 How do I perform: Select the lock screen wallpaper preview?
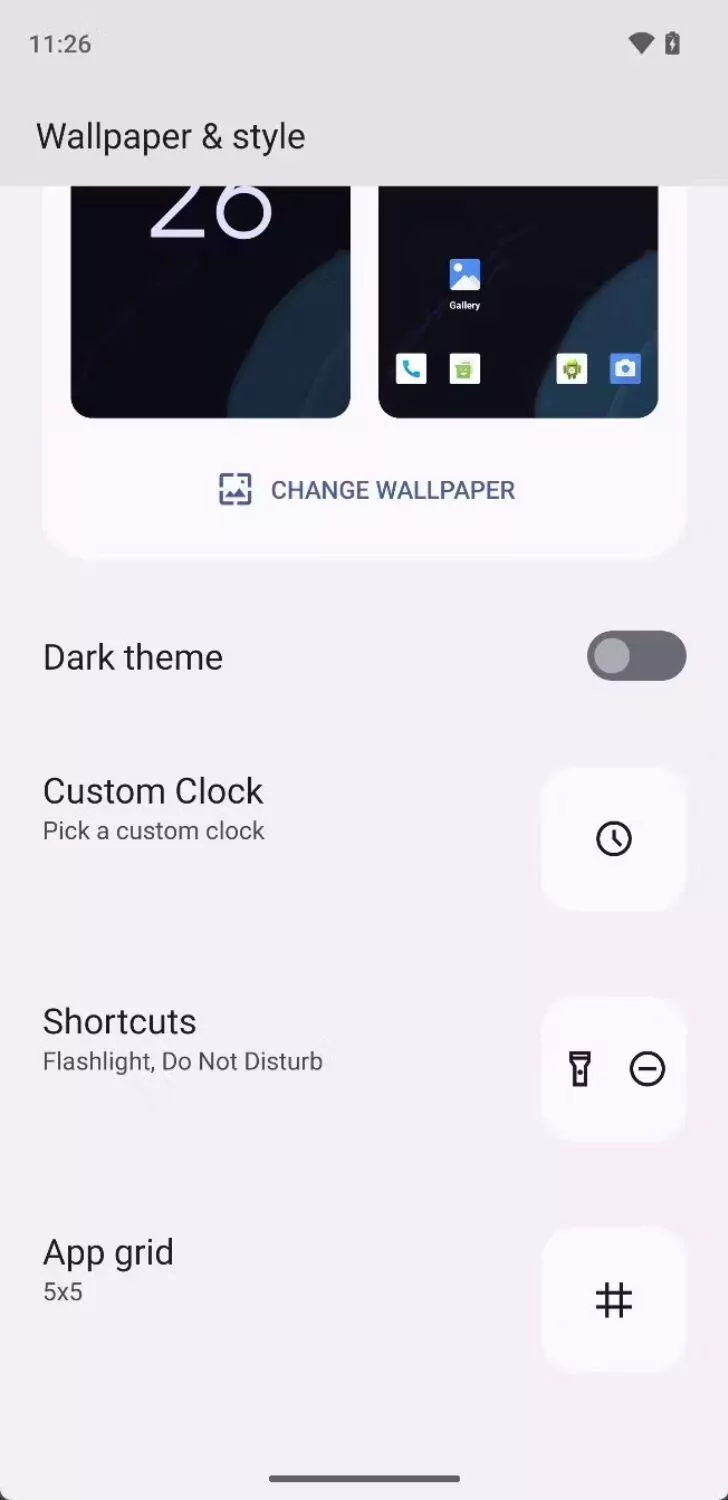point(210,301)
